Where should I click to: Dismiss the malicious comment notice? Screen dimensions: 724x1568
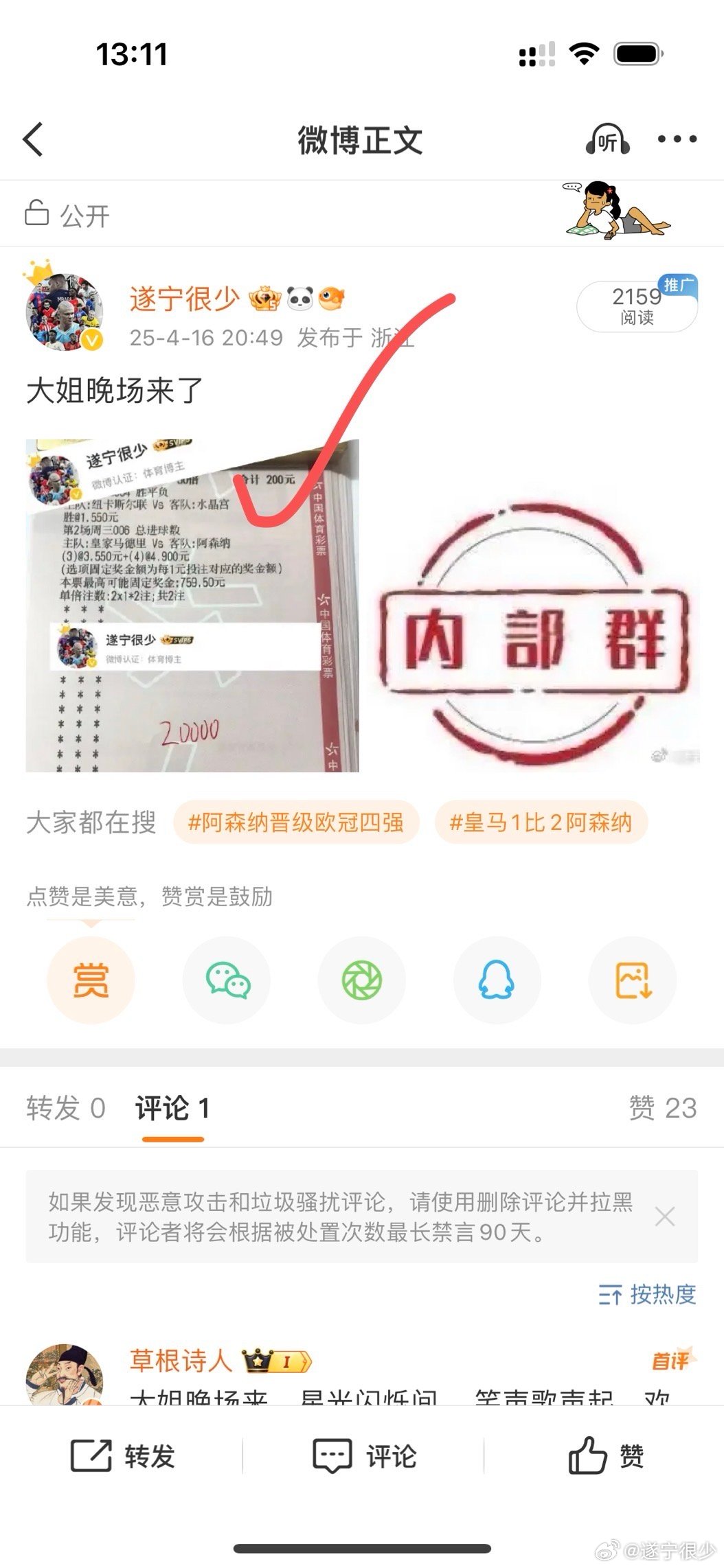pos(664,1217)
